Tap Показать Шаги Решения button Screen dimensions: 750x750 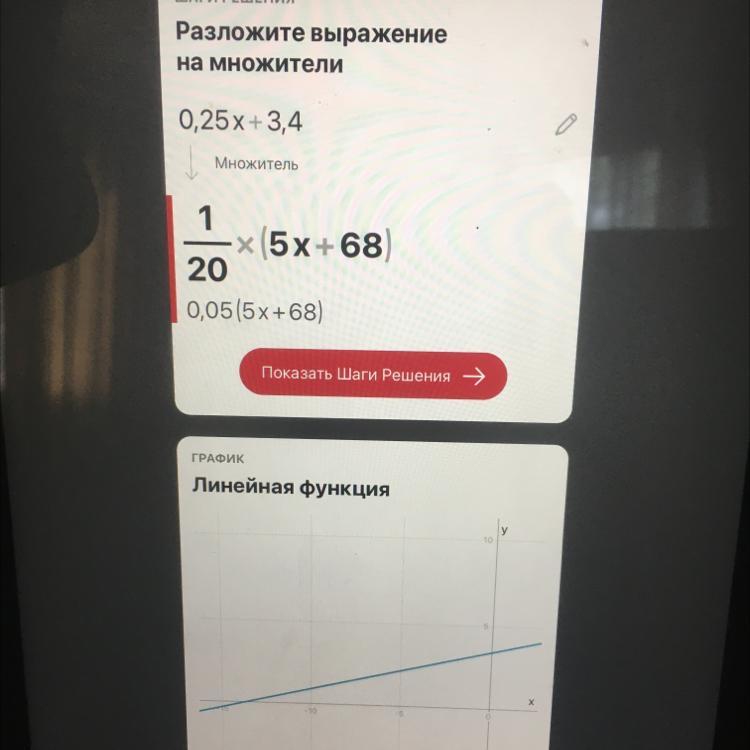373,376
